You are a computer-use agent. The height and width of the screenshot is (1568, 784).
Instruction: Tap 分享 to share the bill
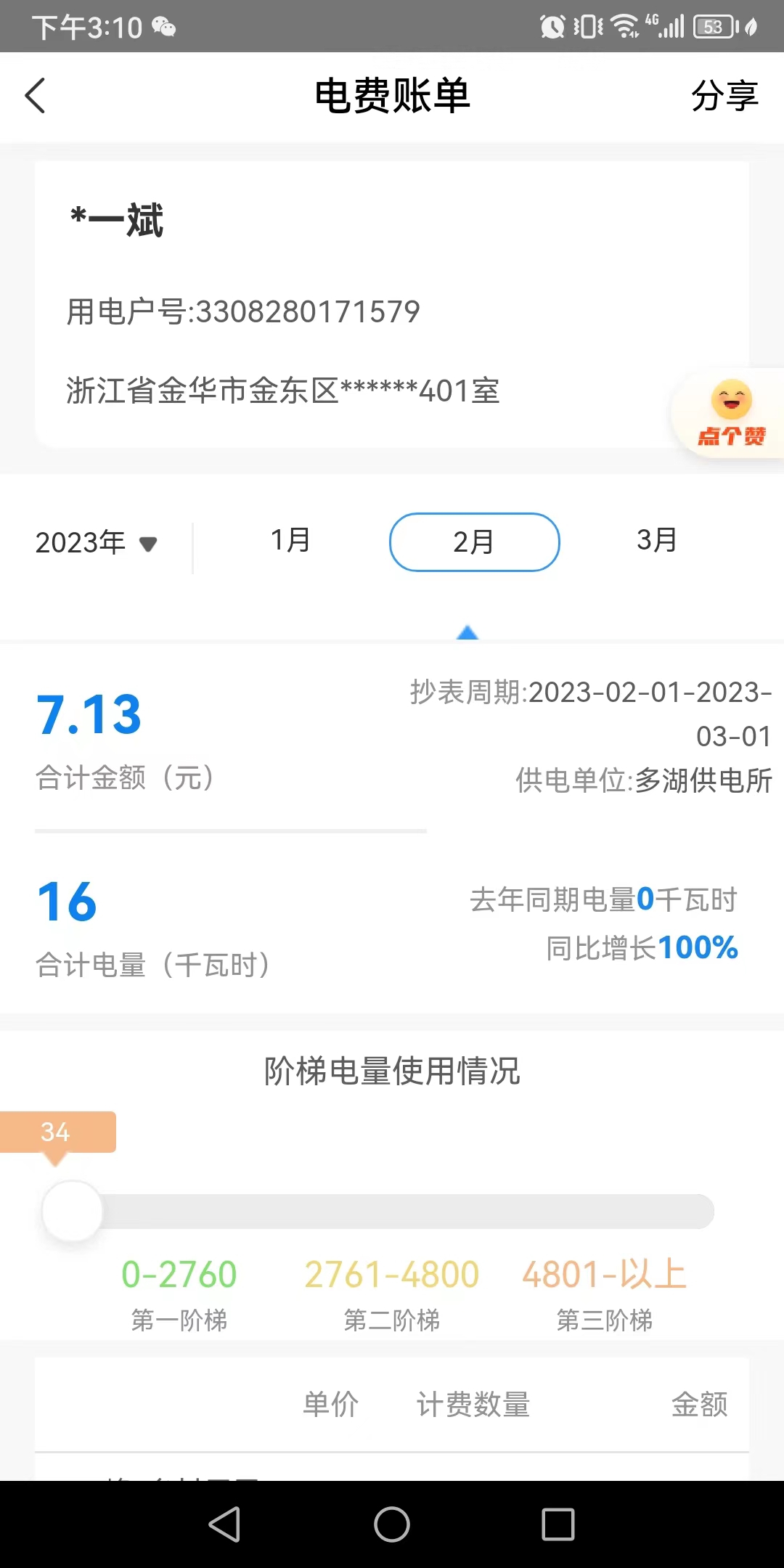click(724, 96)
